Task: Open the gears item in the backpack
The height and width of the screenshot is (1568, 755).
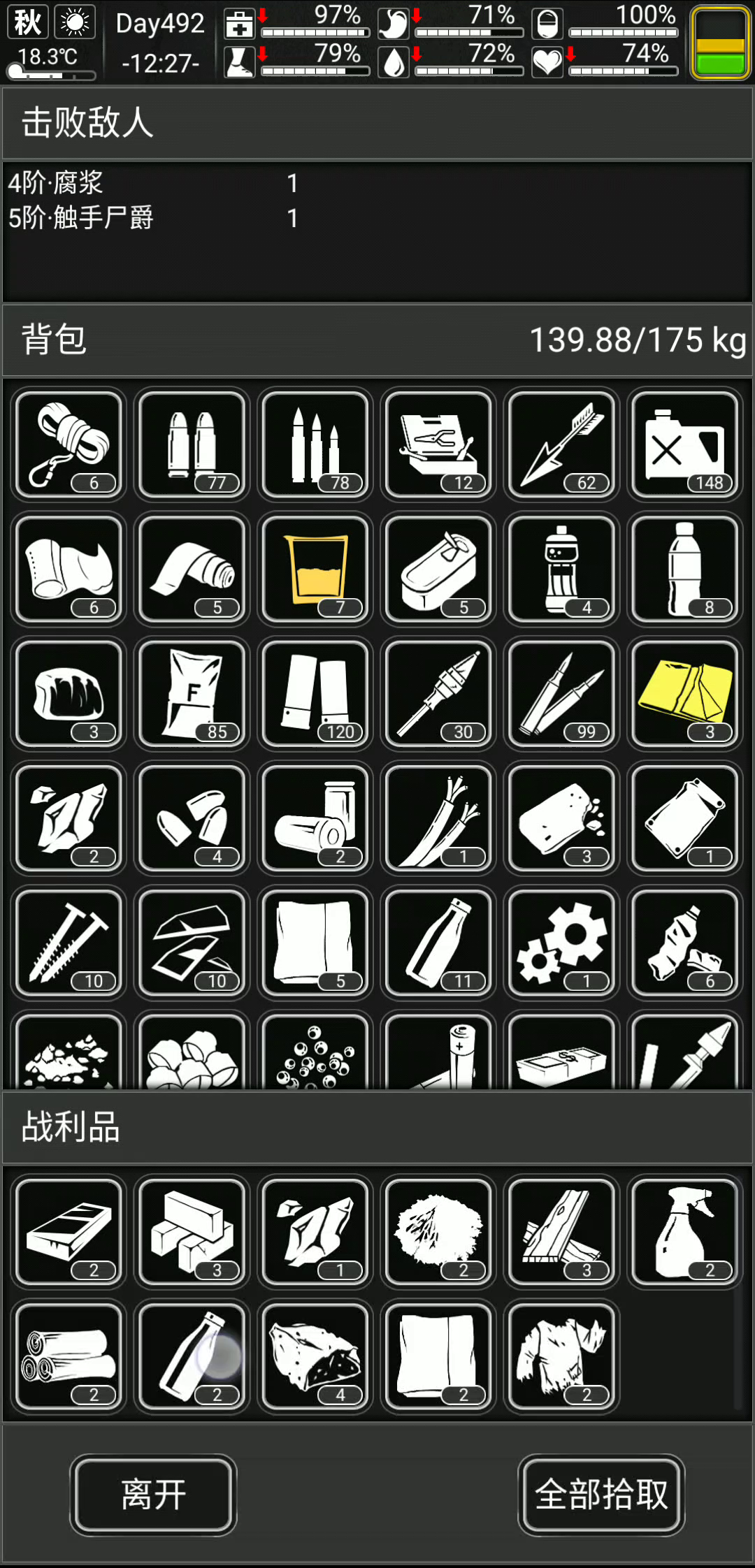Action: click(561, 942)
